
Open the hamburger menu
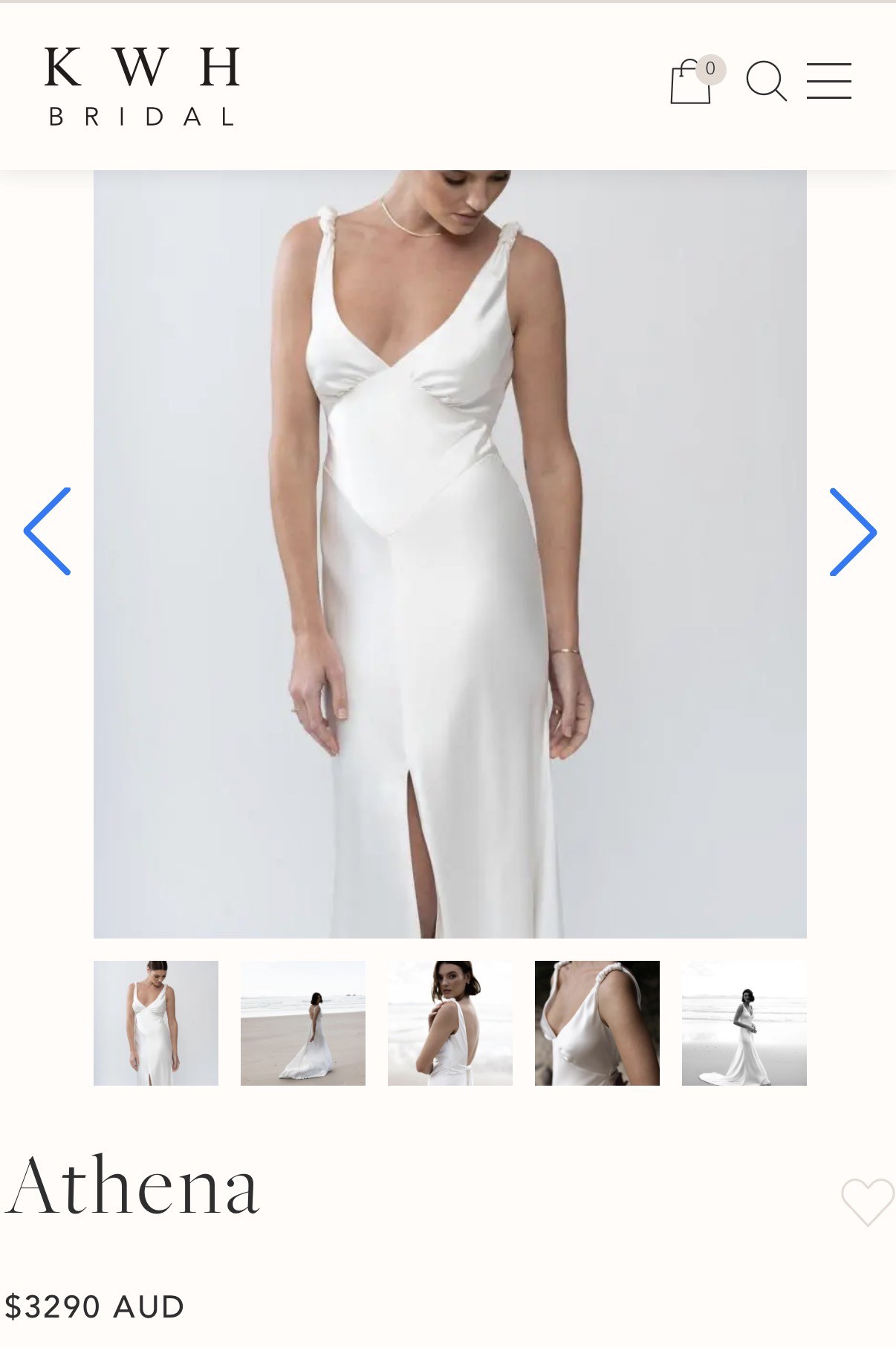(828, 81)
